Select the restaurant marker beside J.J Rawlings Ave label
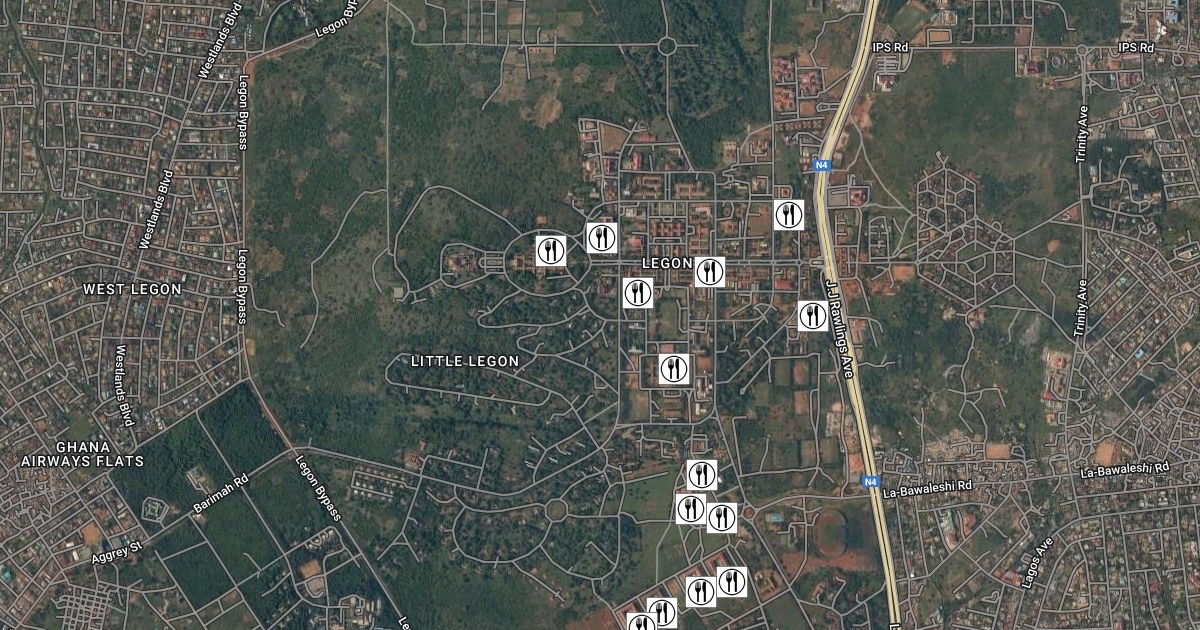1200x630 pixels. tap(812, 316)
